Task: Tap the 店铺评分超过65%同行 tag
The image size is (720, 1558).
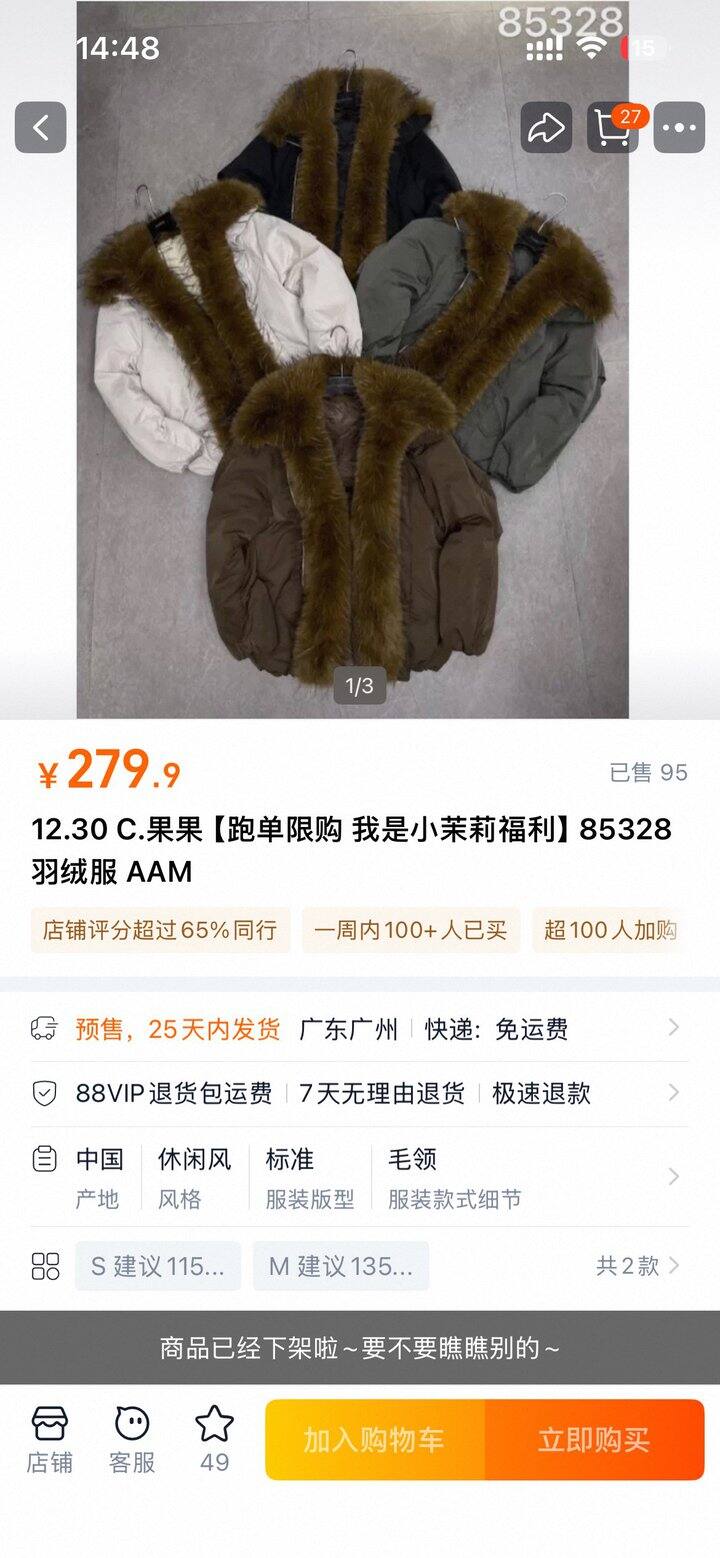Action: (x=160, y=930)
